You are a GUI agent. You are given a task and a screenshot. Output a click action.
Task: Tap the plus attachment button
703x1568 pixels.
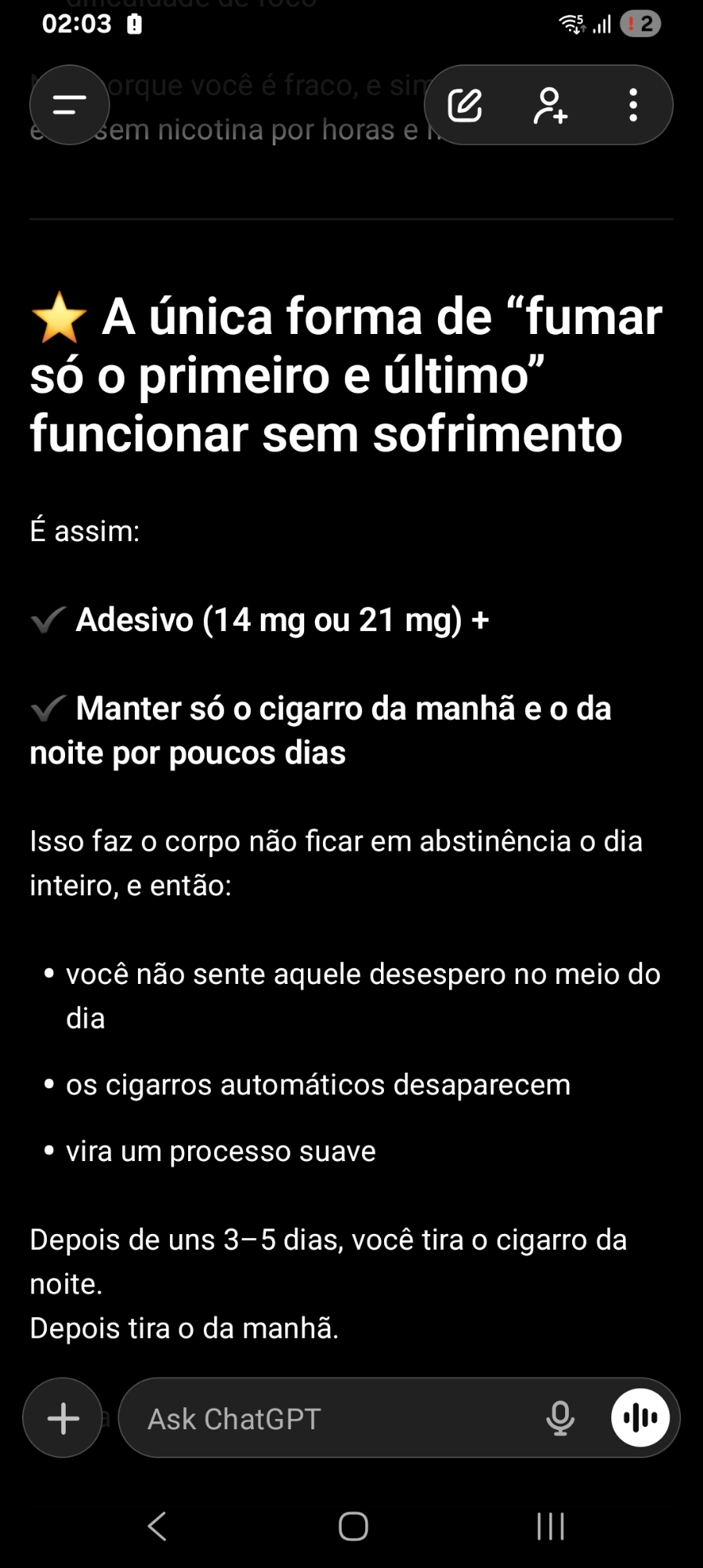(x=63, y=1418)
